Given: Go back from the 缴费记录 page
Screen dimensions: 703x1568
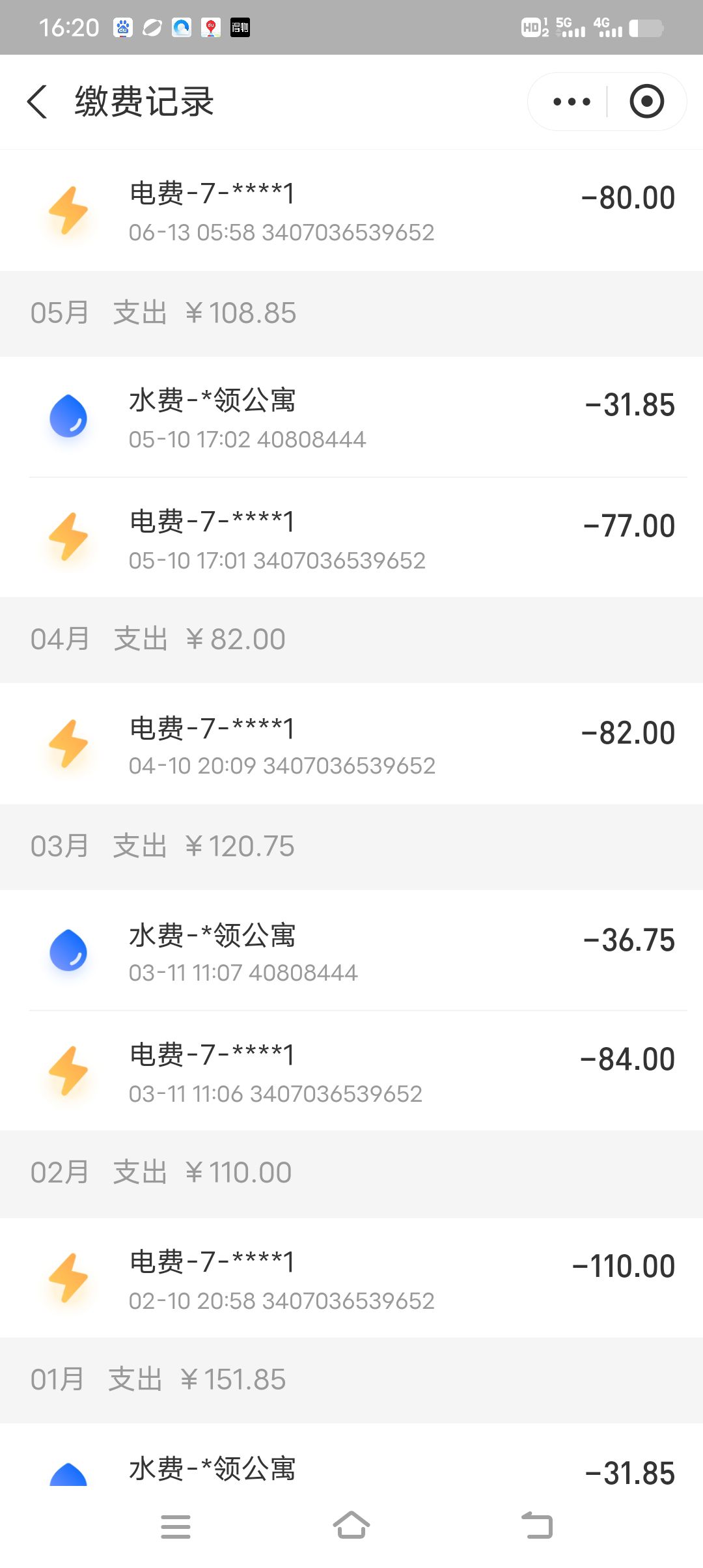Looking at the screenshot, I should pos(37,102).
